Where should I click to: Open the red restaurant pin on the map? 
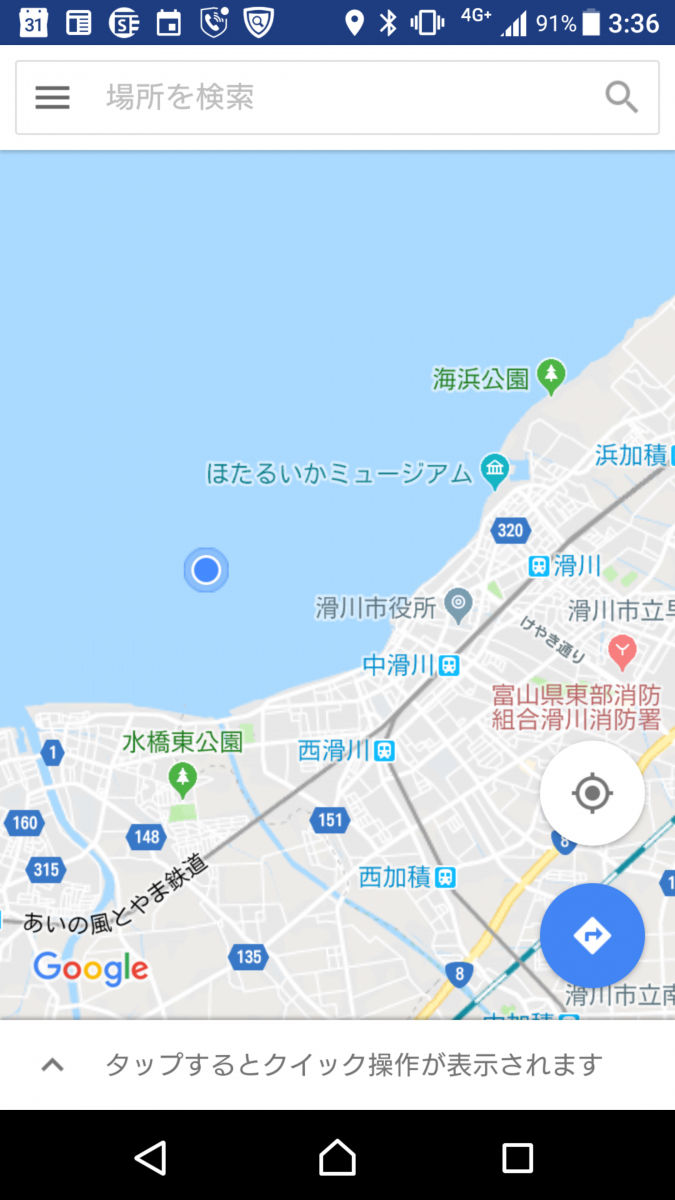tap(622, 652)
